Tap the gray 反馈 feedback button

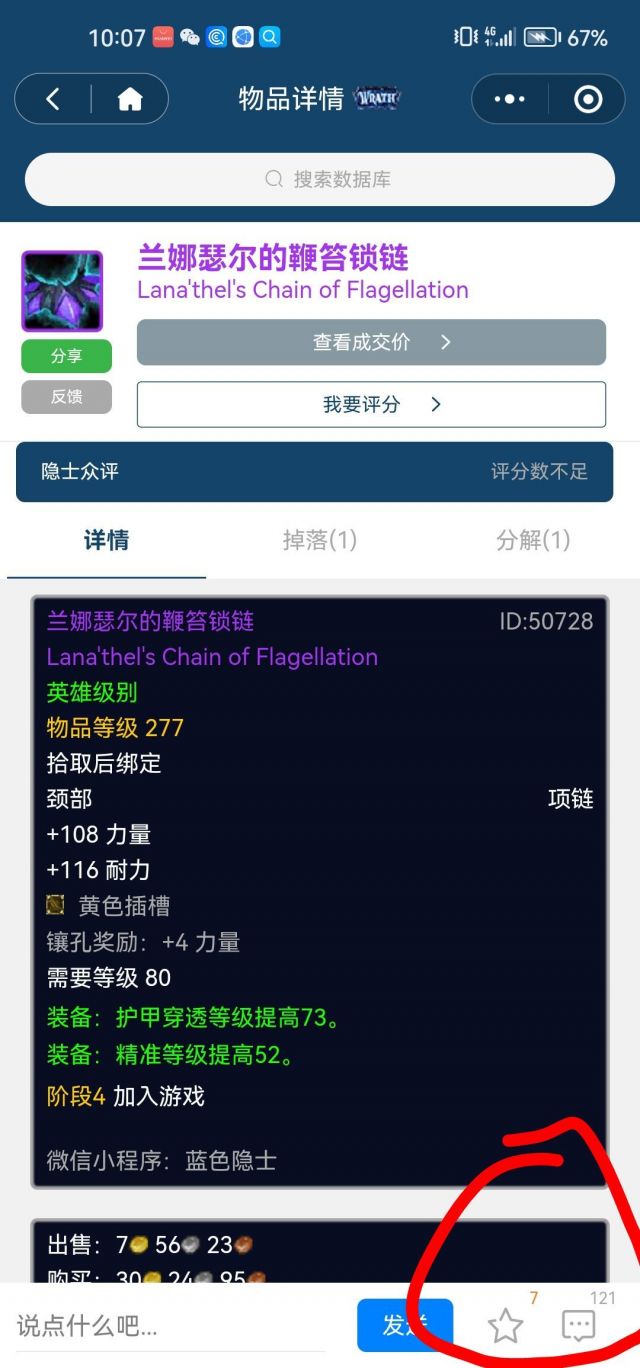66,397
